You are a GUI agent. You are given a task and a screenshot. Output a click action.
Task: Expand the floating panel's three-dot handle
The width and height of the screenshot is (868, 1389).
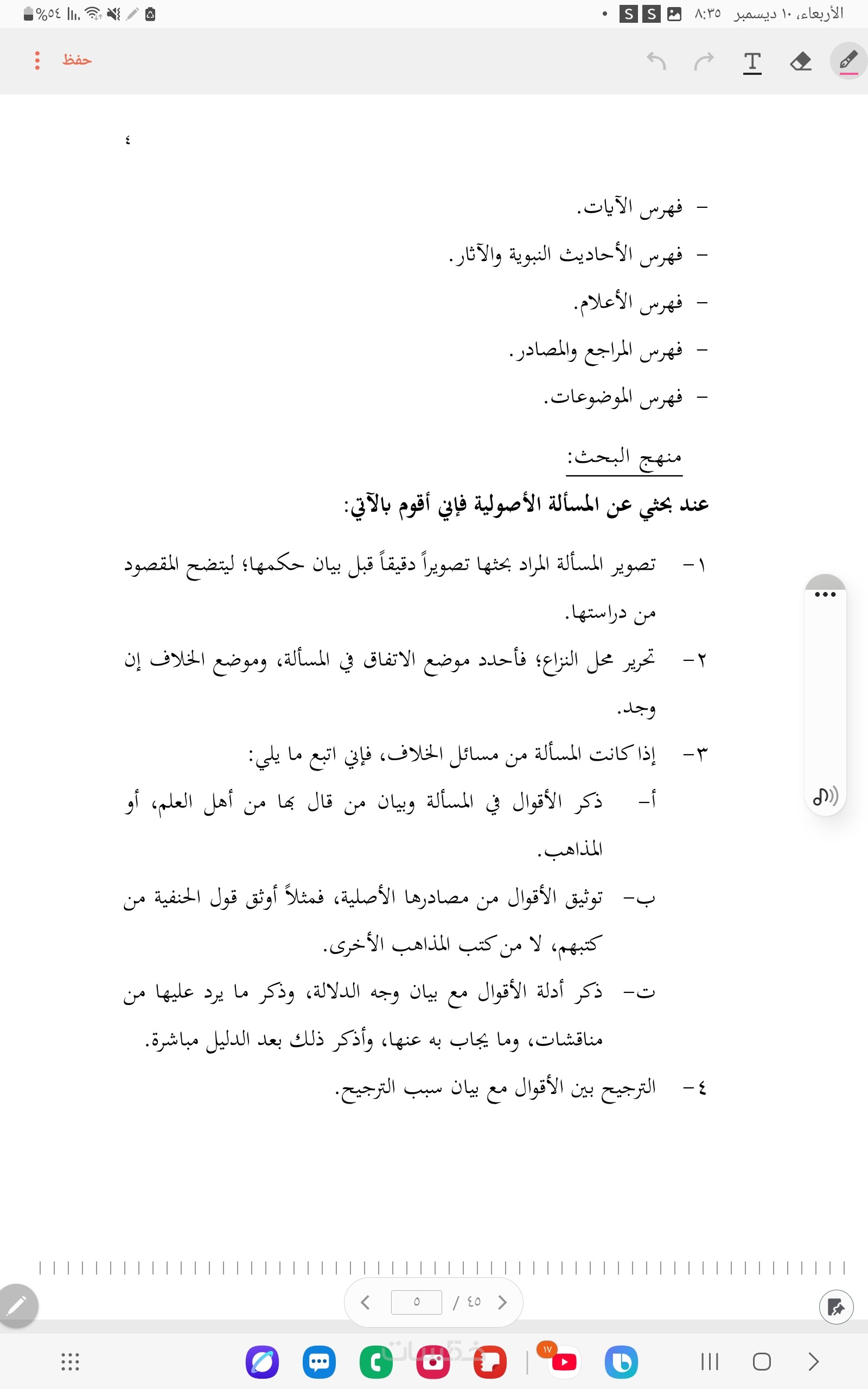825,594
